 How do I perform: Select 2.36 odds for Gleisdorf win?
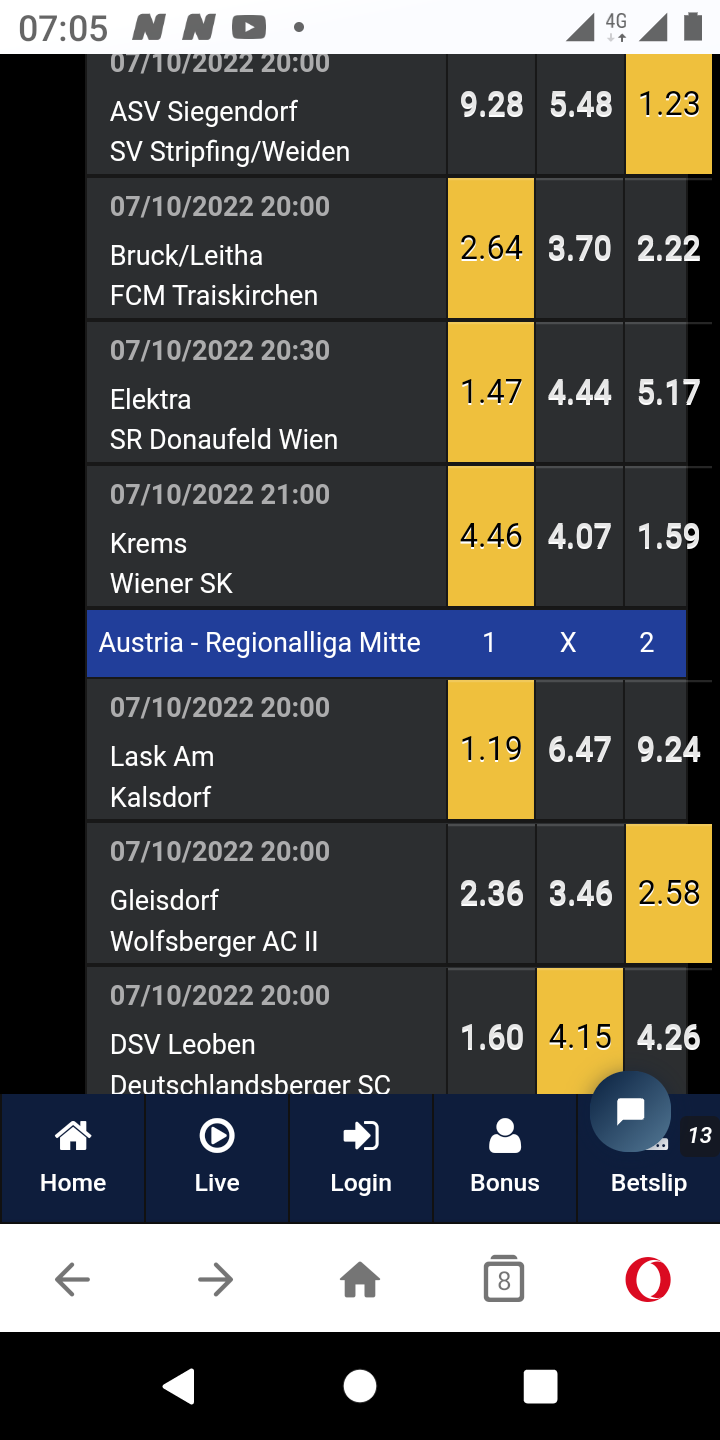[491, 893]
